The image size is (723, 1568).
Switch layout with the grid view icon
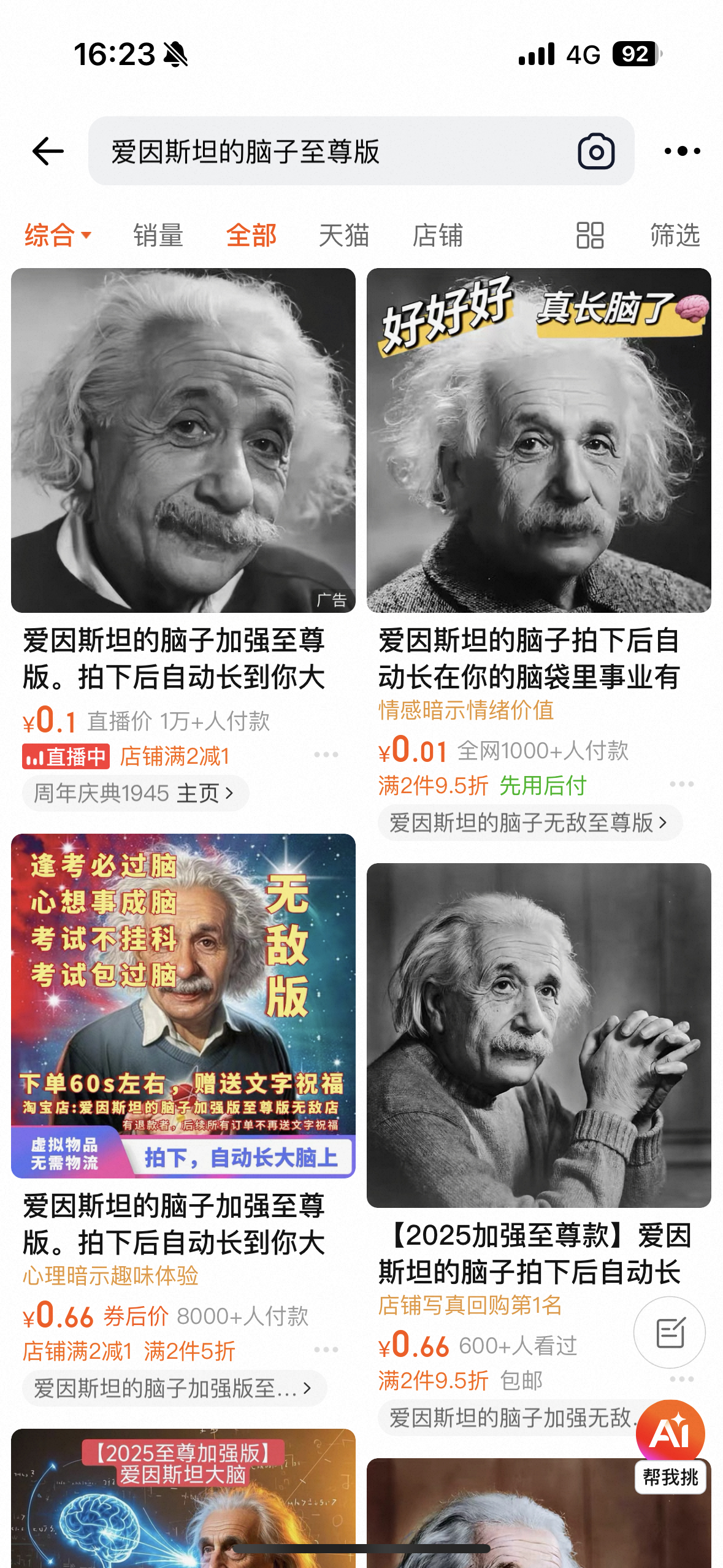[x=590, y=236]
